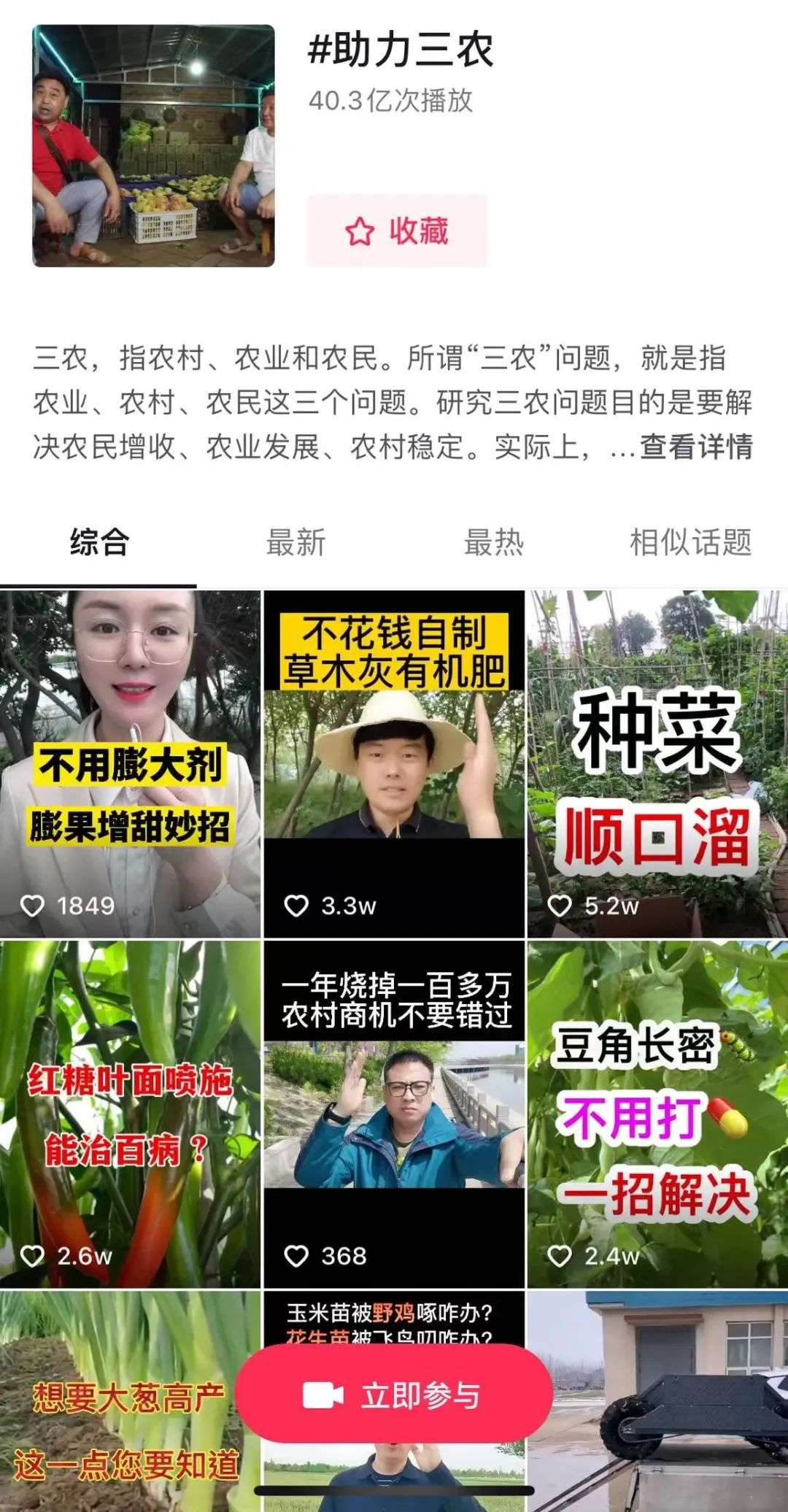788x1512 pixels.
Task: Open the 种菜顺口溜 video
Action: (657, 763)
